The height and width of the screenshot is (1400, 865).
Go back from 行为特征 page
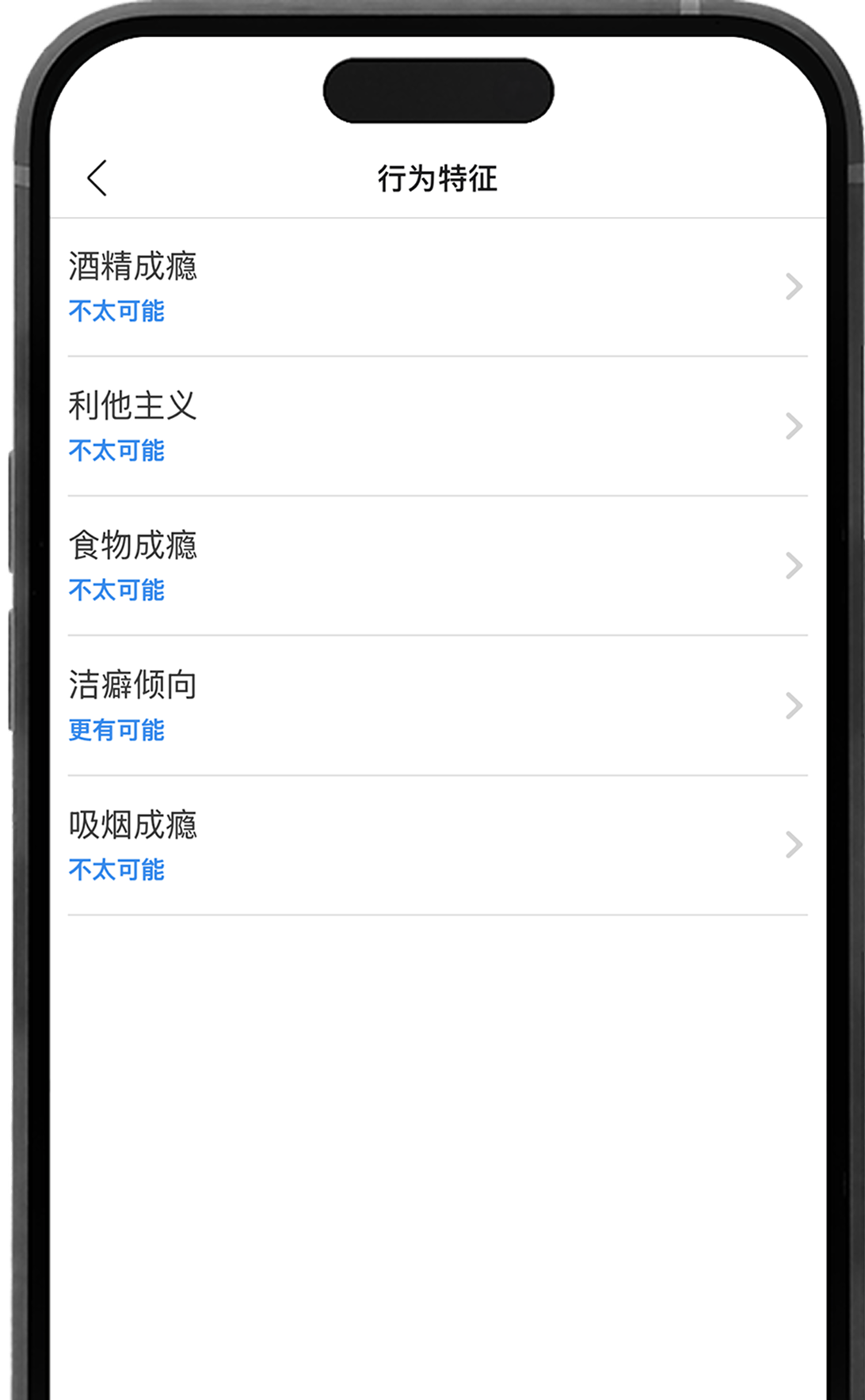pyautogui.click(x=97, y=178)
